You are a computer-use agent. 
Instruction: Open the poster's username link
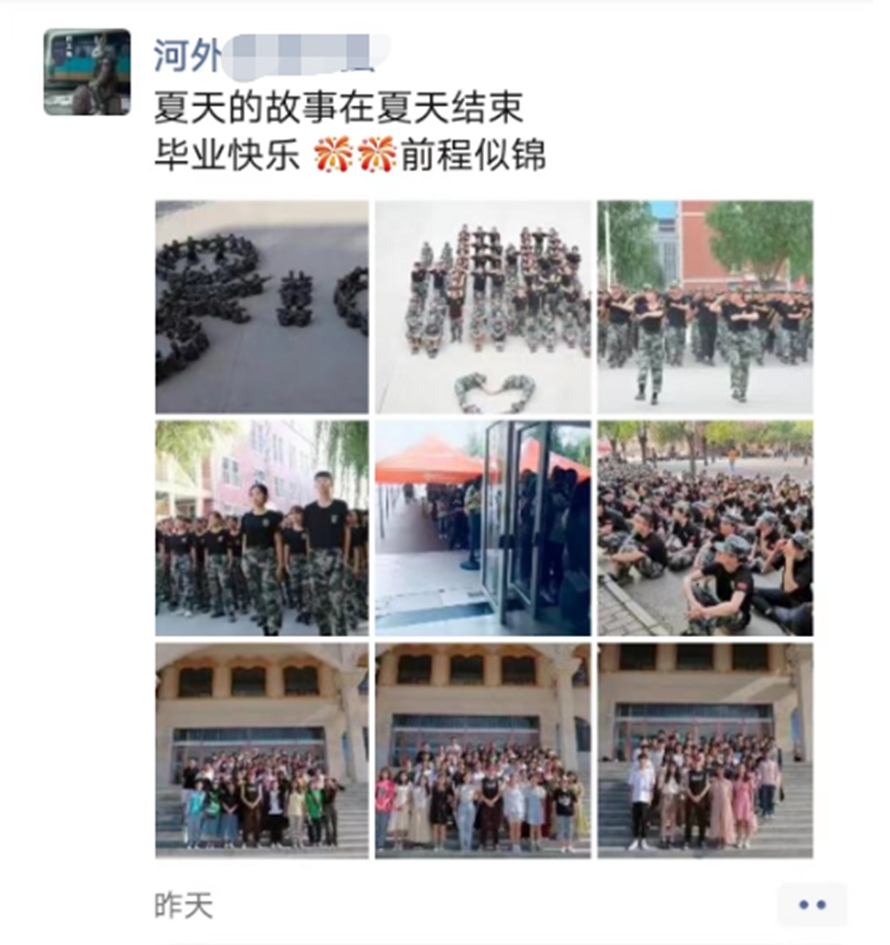click(x=262, y=55)
